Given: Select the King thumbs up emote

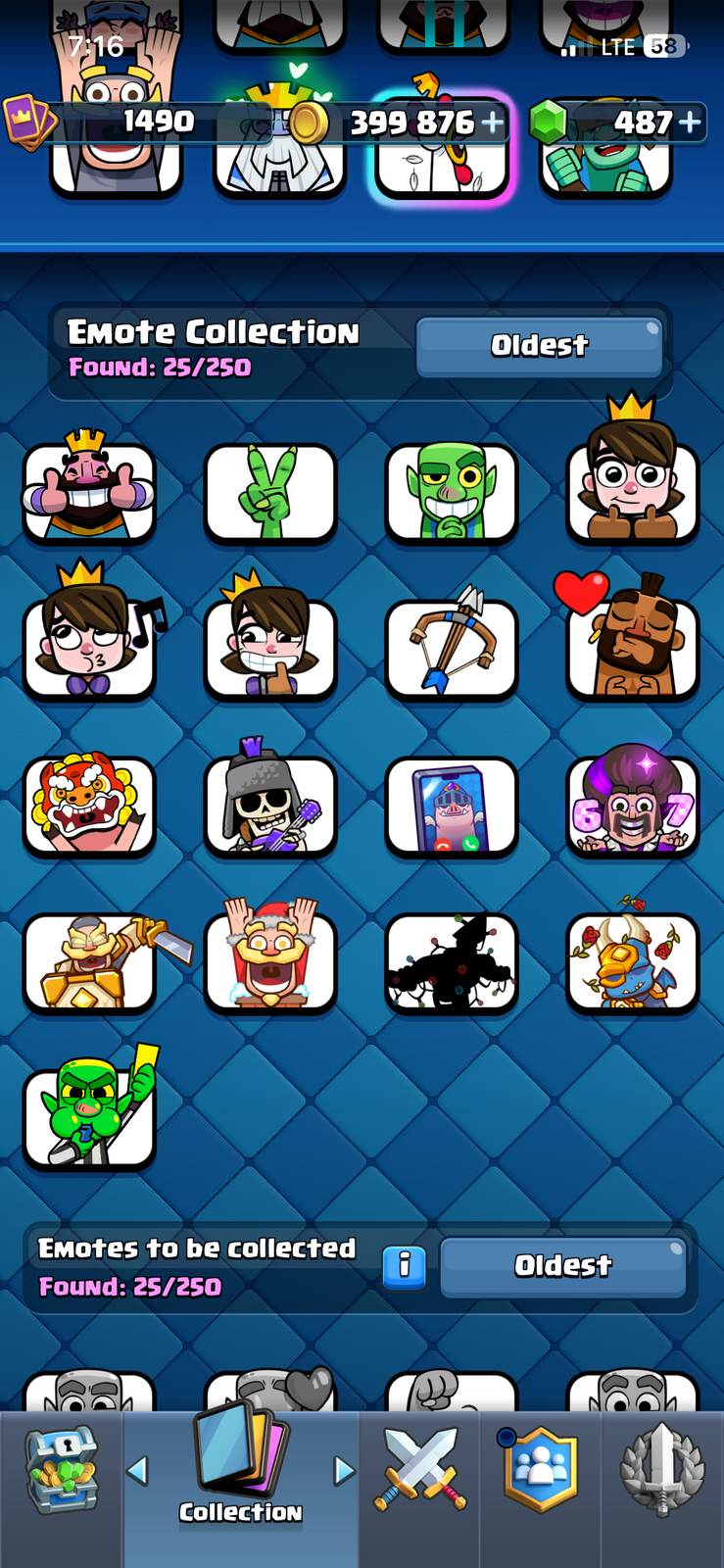Looking at the screenshot, I should click(x=89, y=487).
